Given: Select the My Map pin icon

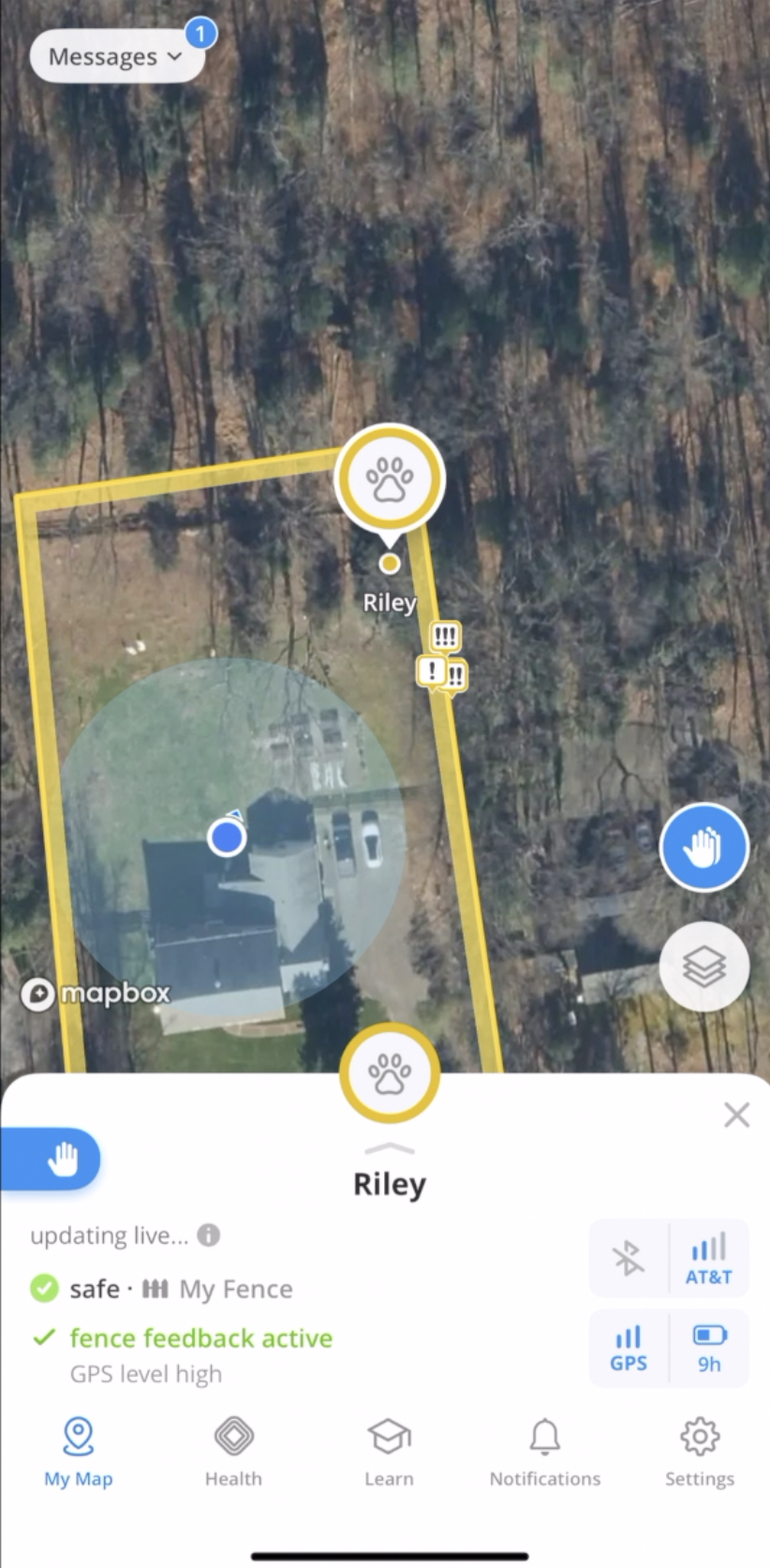Looking at the screenshot, I should click(79, 1436).
